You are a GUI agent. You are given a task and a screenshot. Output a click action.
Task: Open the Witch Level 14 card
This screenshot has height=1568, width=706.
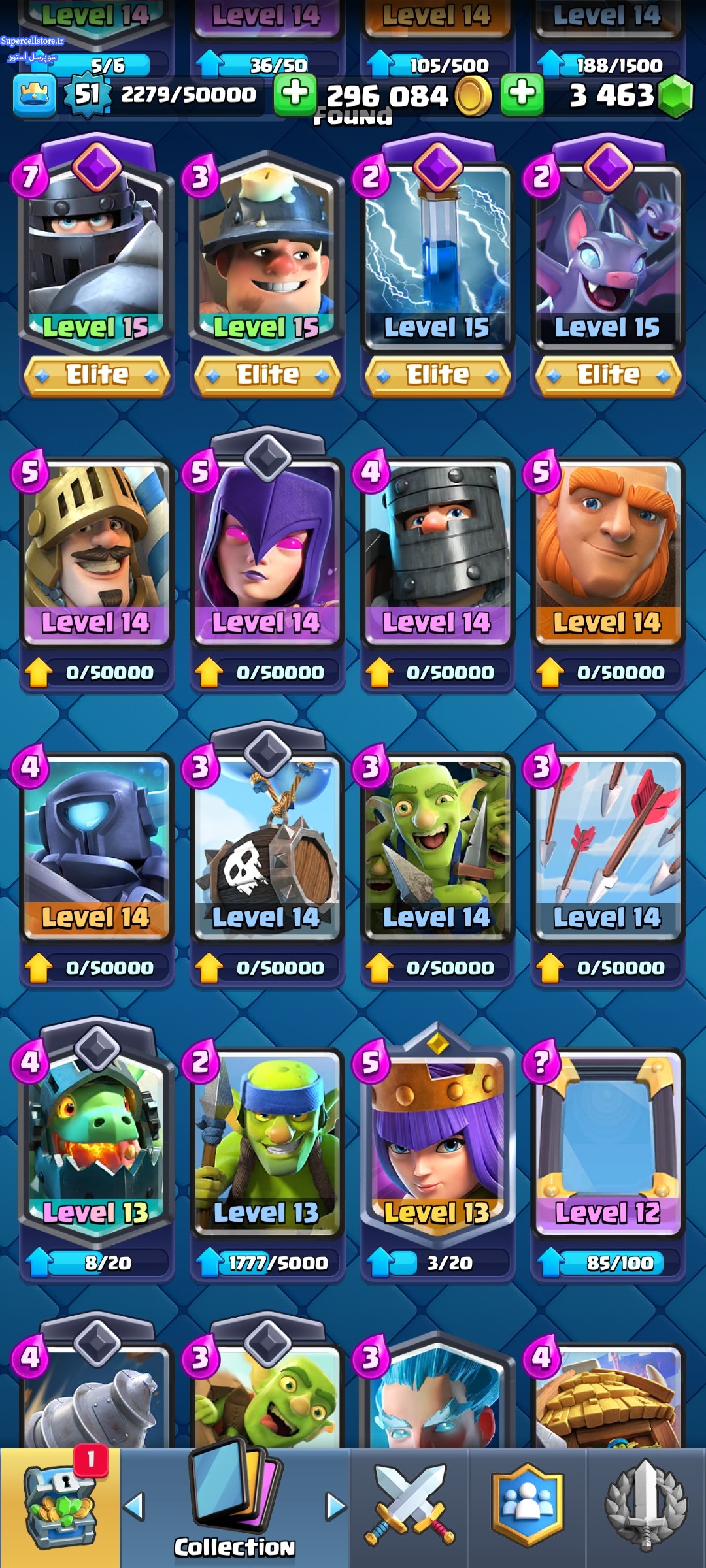[267, 549]
